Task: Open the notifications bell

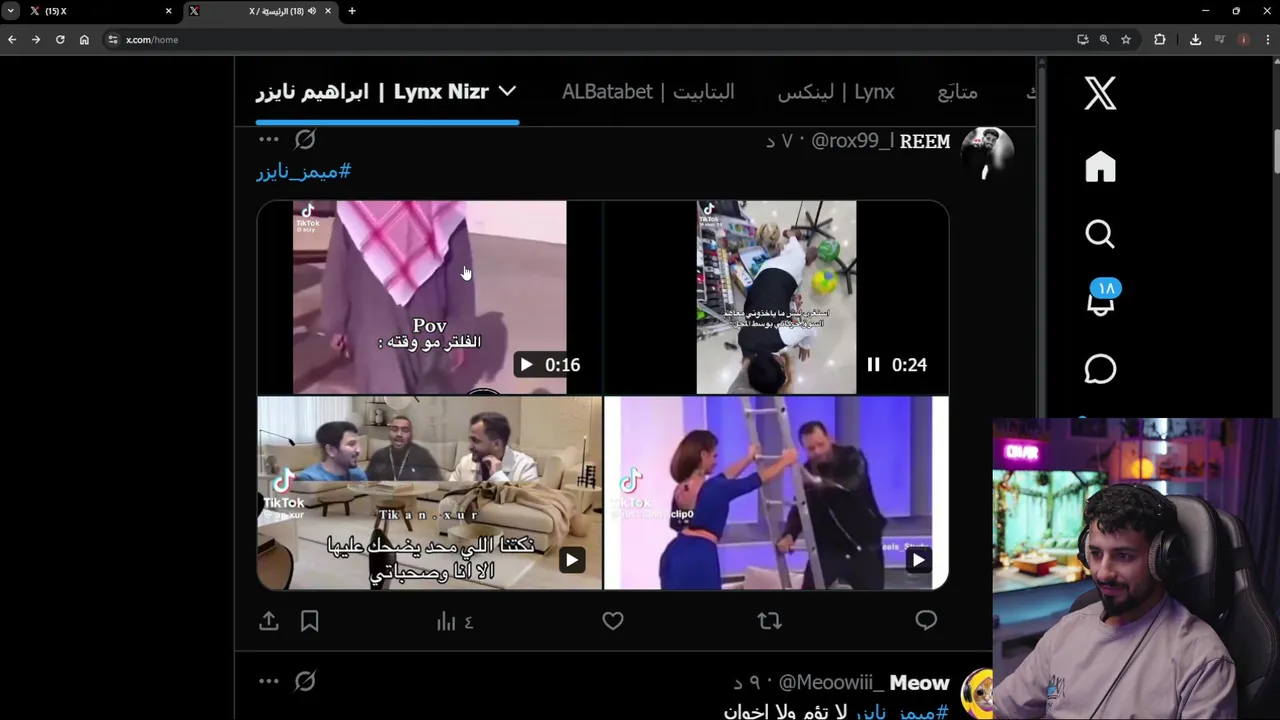Action: click(1100, 301)
